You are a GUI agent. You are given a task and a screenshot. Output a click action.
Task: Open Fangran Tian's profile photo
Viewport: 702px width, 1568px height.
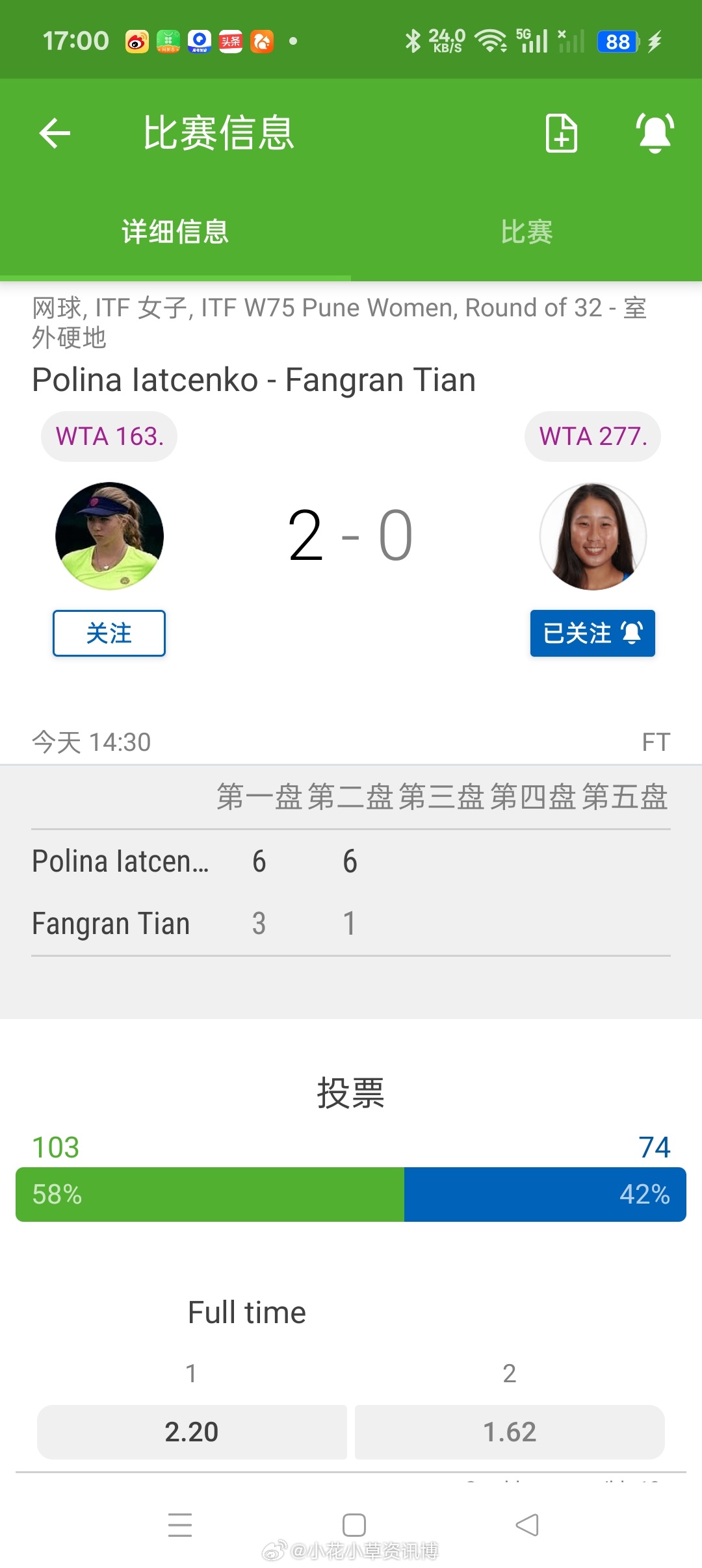point(593,536)
